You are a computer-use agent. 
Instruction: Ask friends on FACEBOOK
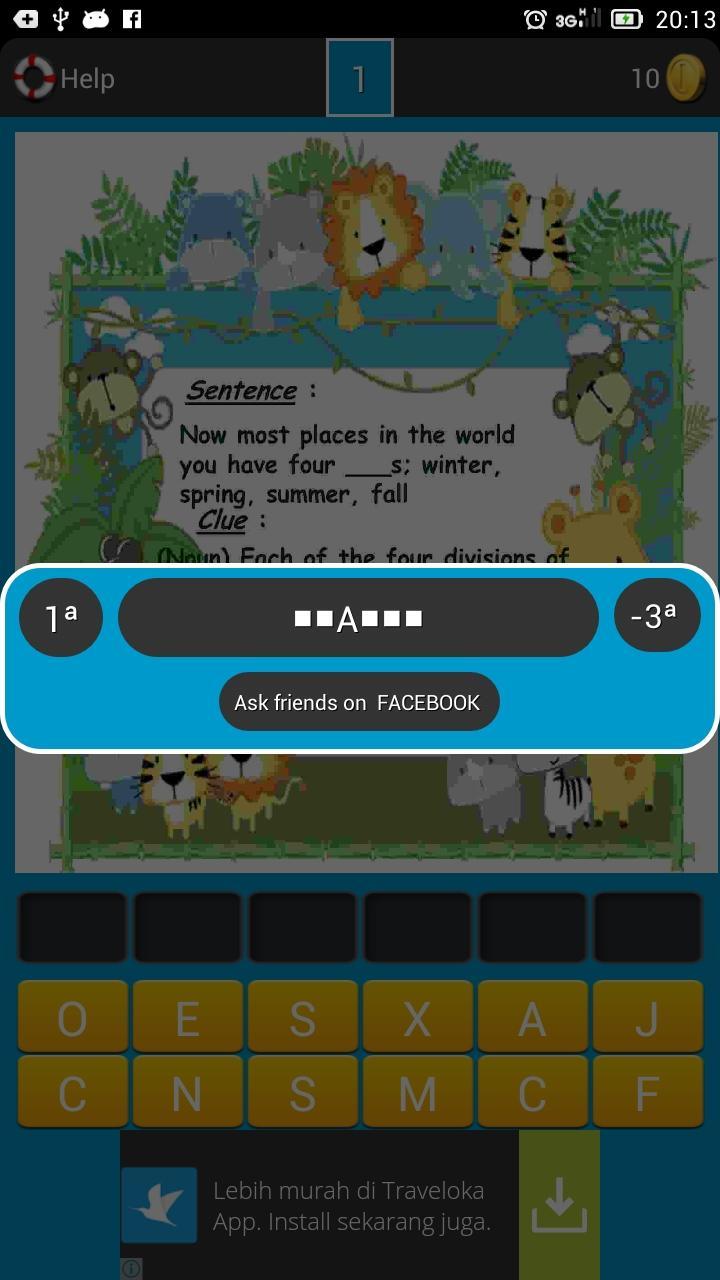click(x=358, y=702)
